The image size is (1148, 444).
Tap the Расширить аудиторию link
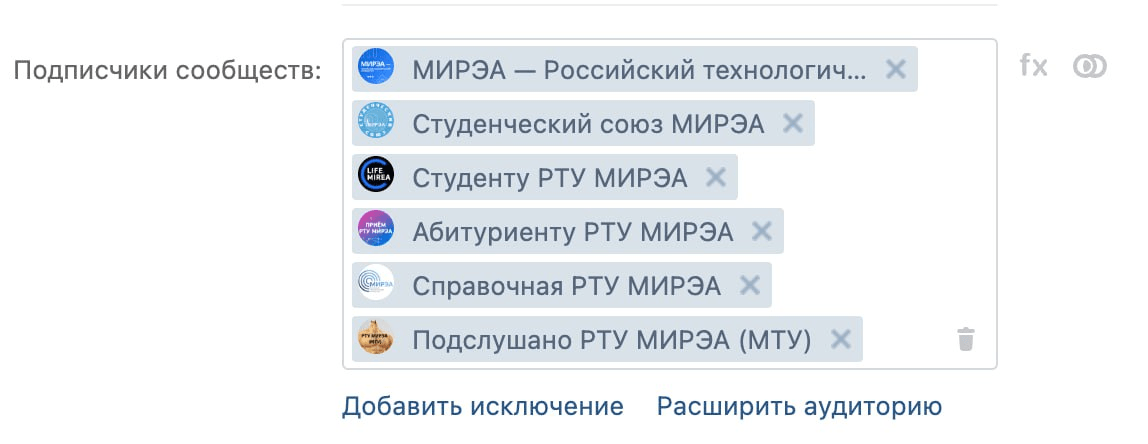pyautogui.click(x=799, y=407)
